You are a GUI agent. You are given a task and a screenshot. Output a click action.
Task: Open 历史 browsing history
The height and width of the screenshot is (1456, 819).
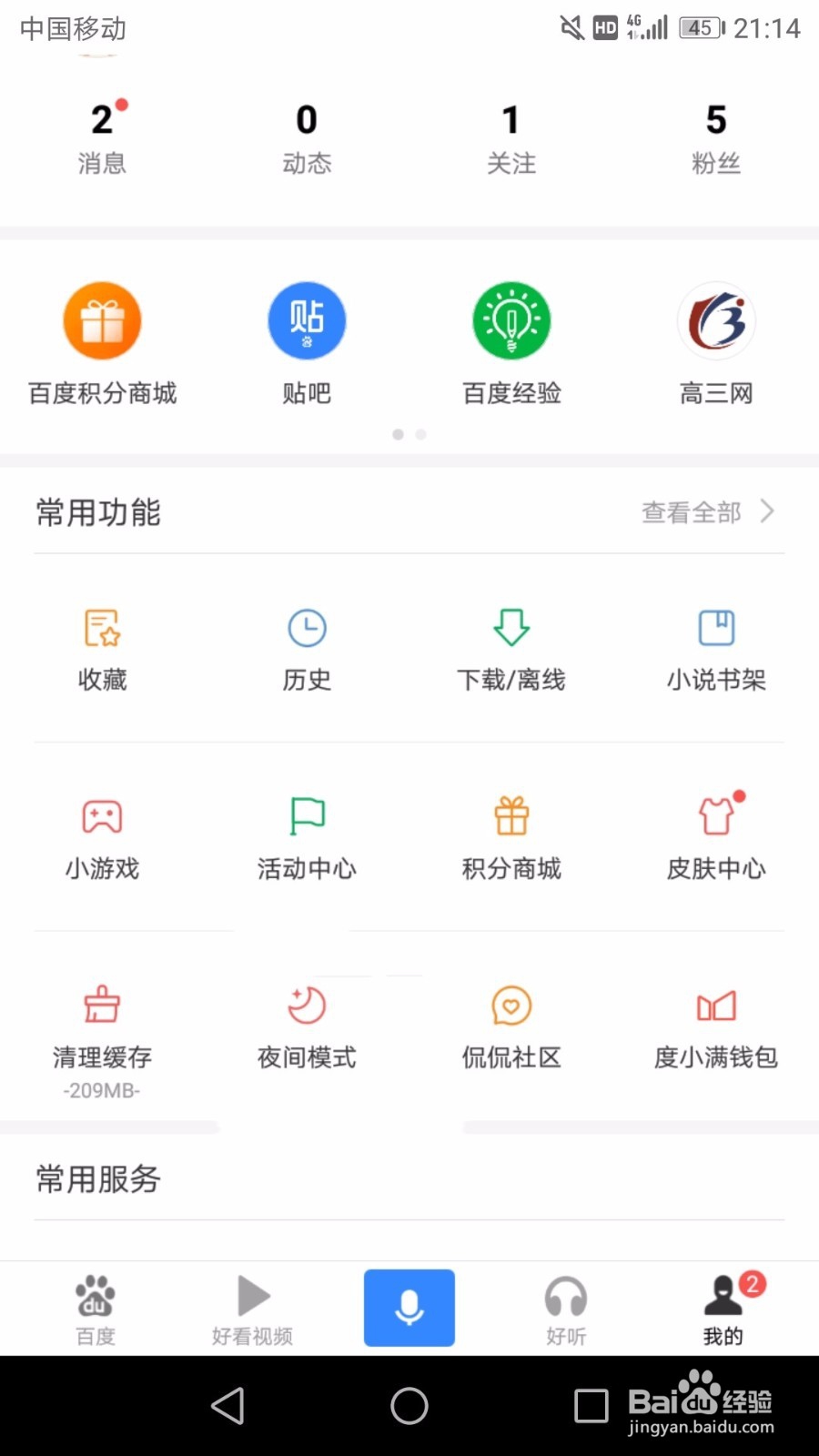coord(307,650)
